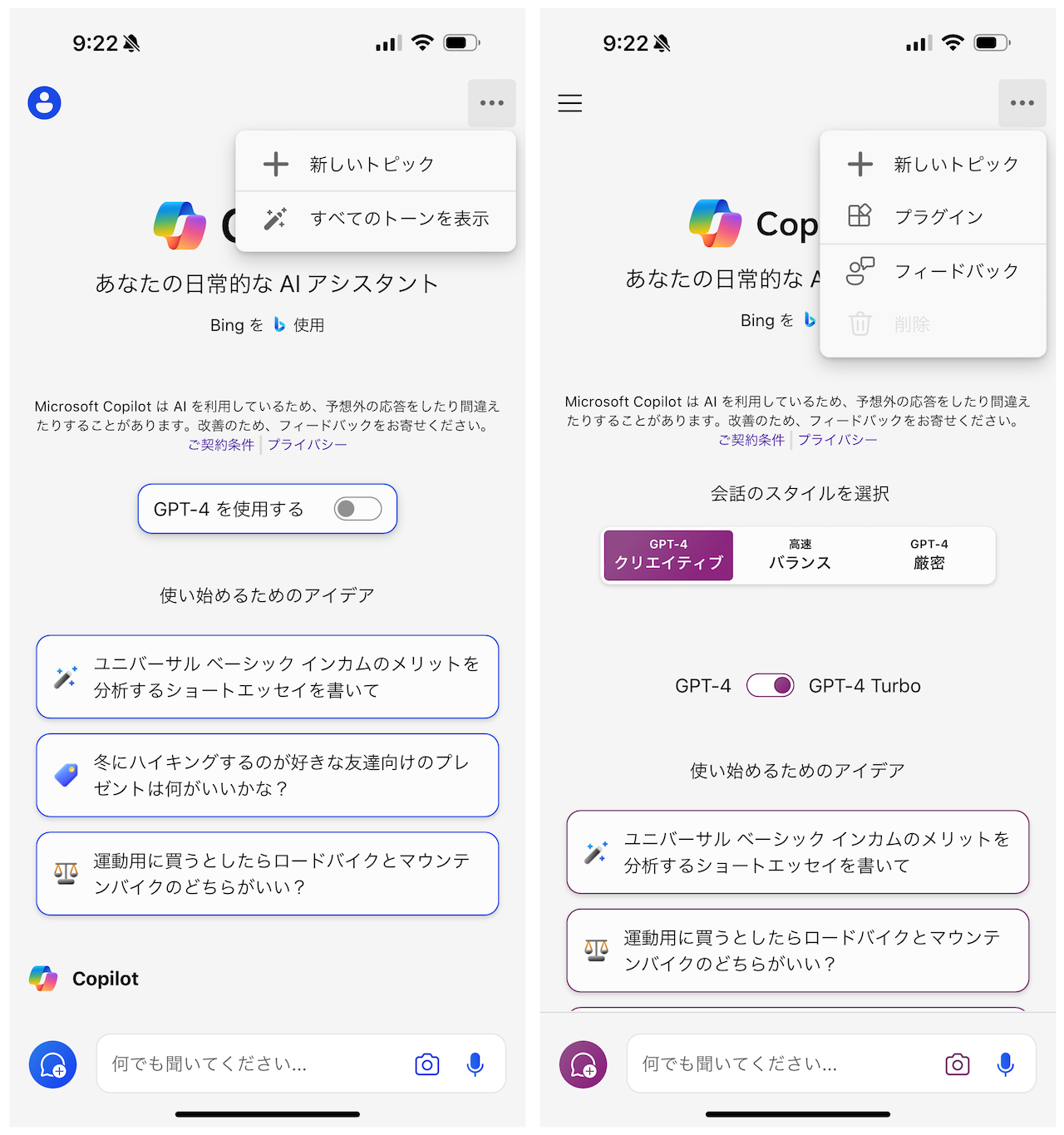Switch the toggle from GPT-4 Turbo to GPT-4

(x=769, y=685)
